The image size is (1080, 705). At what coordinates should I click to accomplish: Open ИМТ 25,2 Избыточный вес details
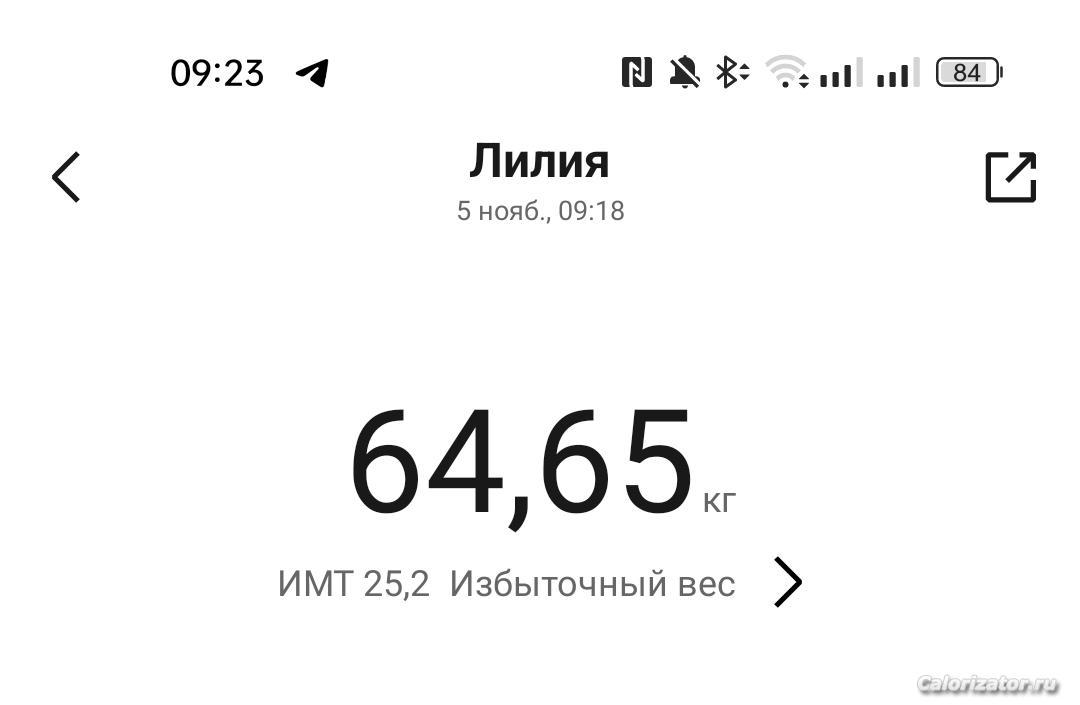click(x=787, y=583)
